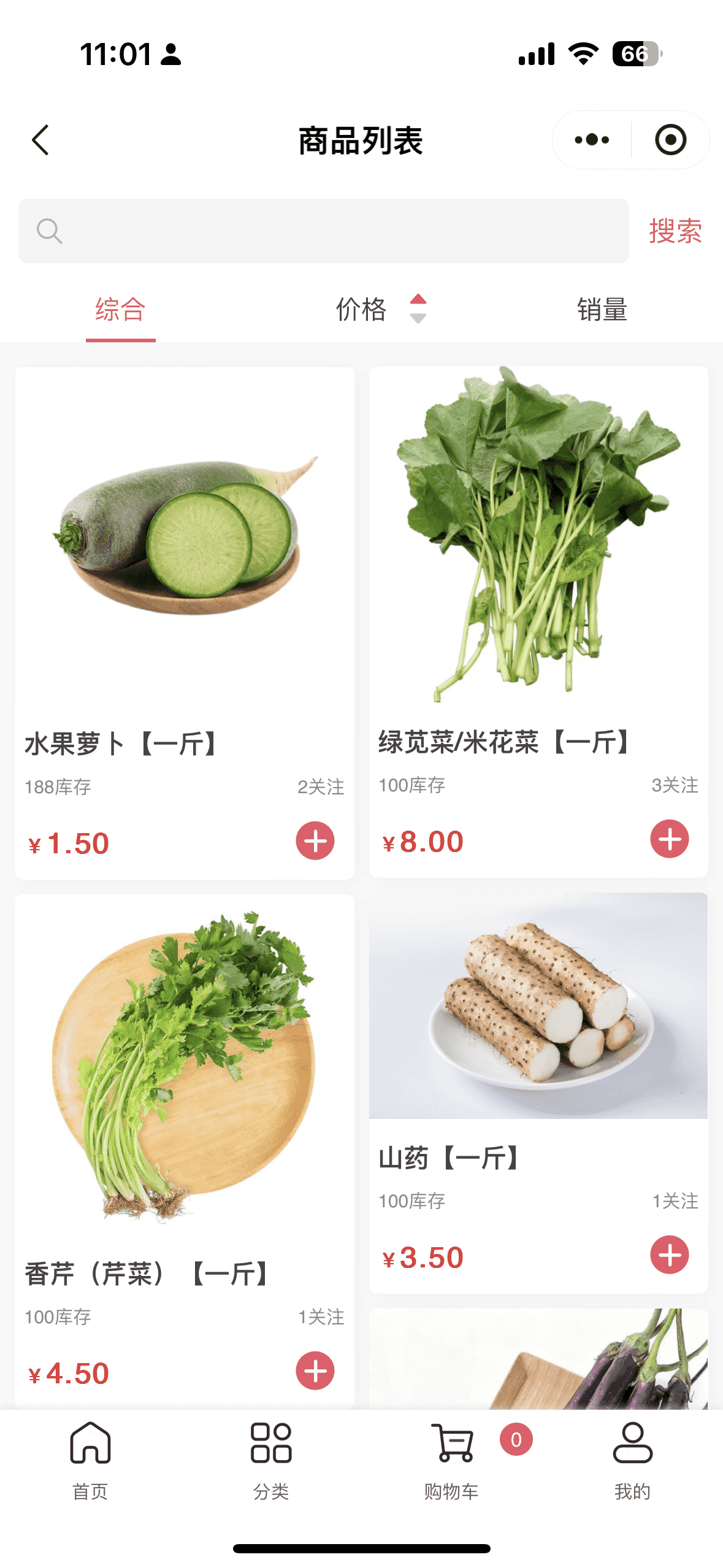Switch to the 首页 tab
Viewport: 723px width, 1568px height.
point(90,1460)
